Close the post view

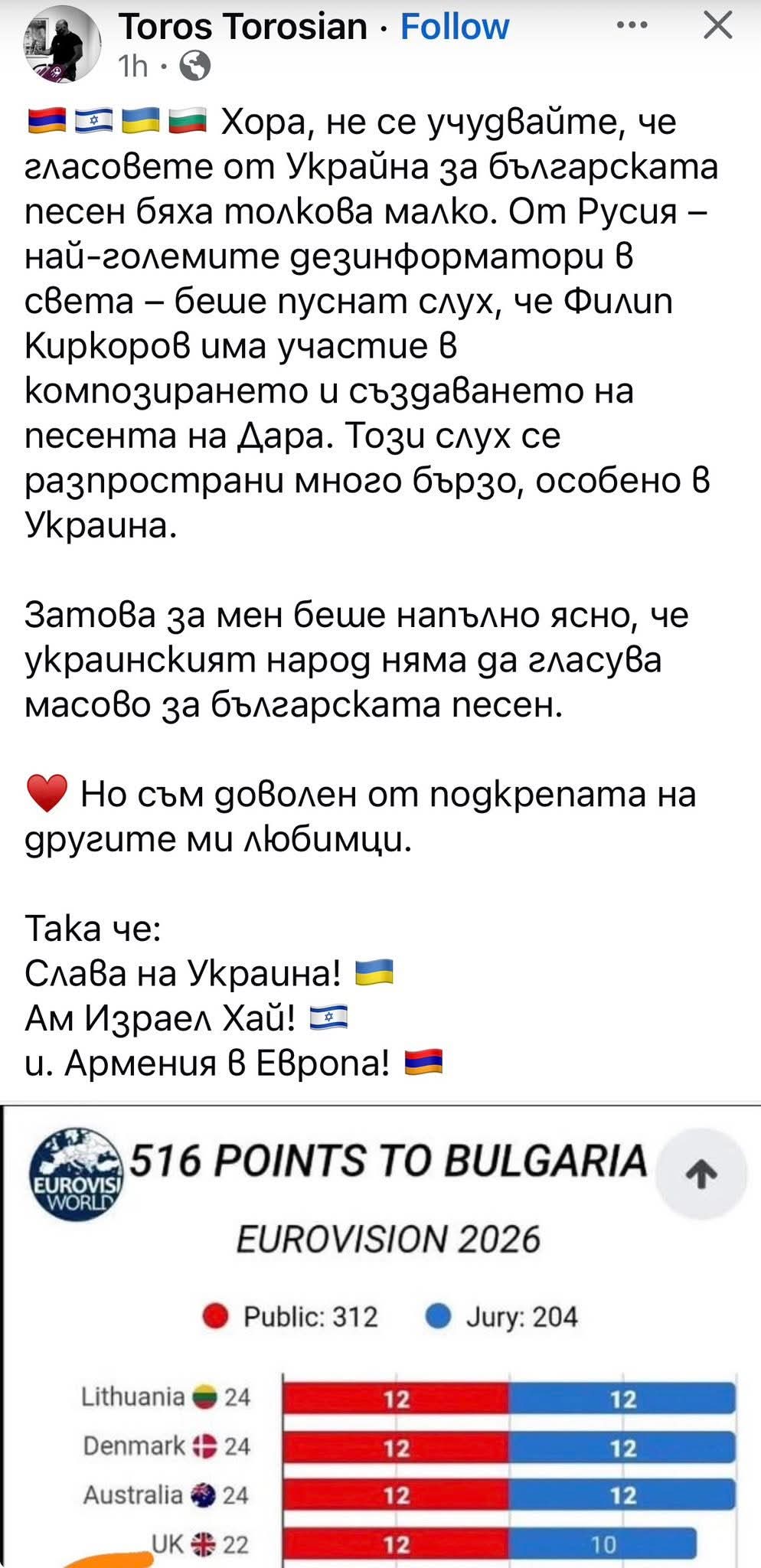(718, 25)
